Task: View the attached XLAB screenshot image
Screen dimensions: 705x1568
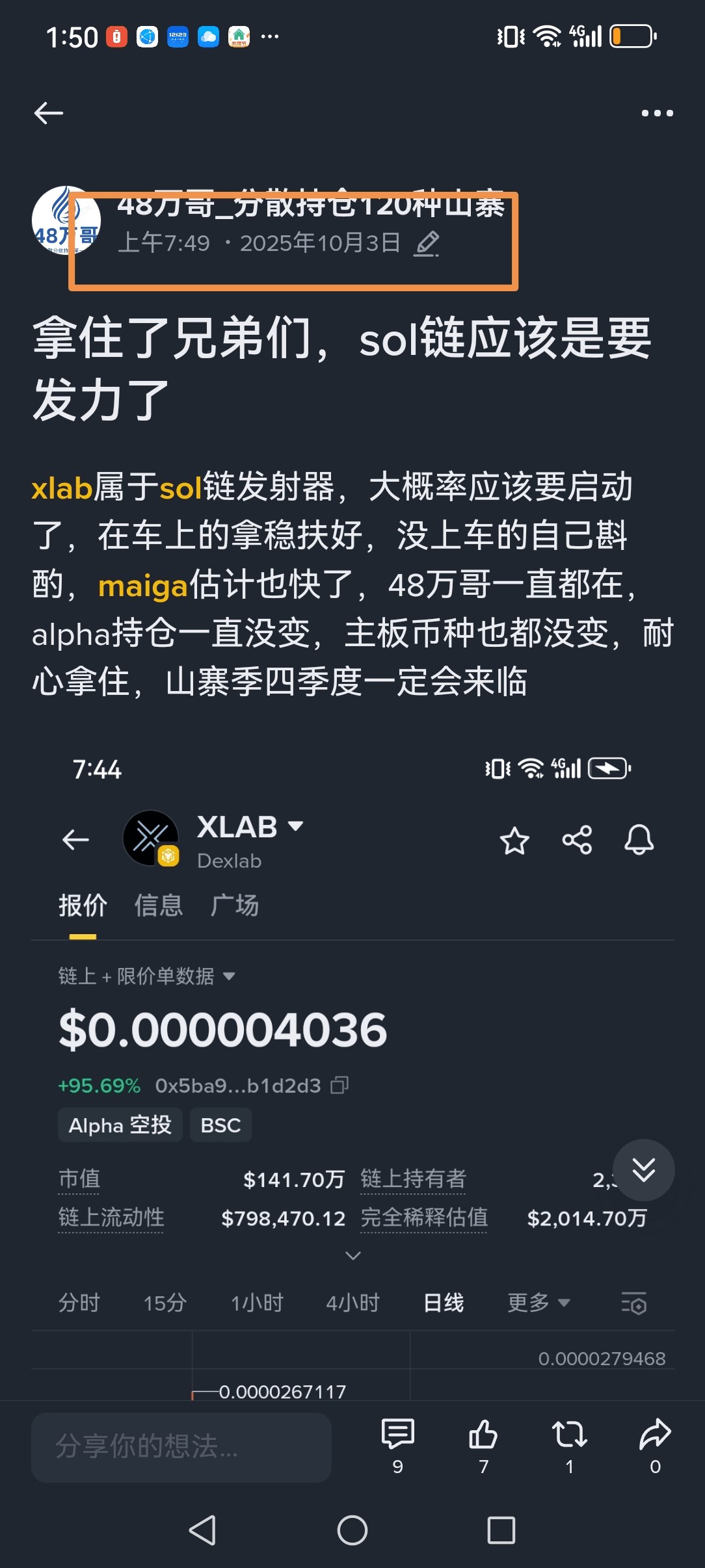Action: click(352, 1066)
